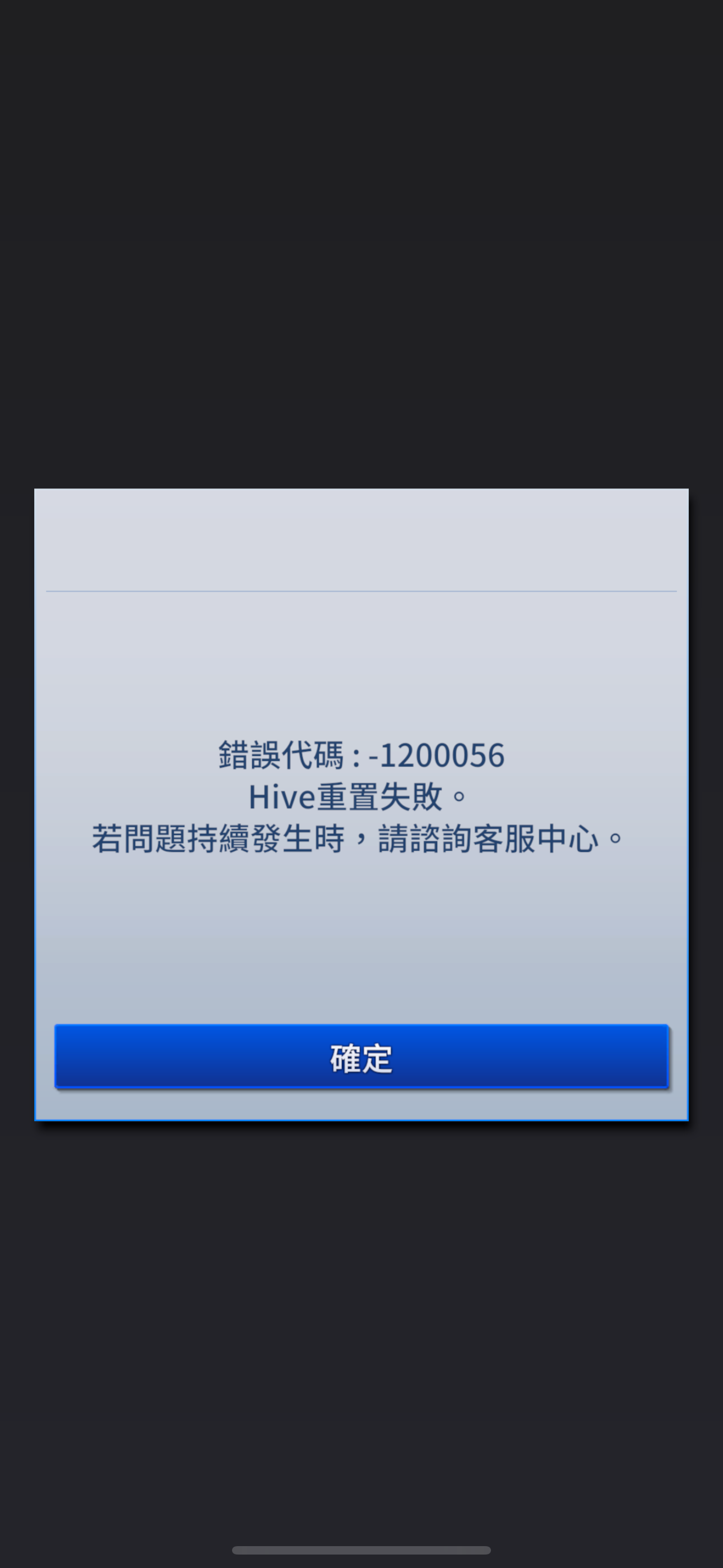Confirm the error dialog with 確定
This screenshot has width=723, height=1568.
(361, 1057)
